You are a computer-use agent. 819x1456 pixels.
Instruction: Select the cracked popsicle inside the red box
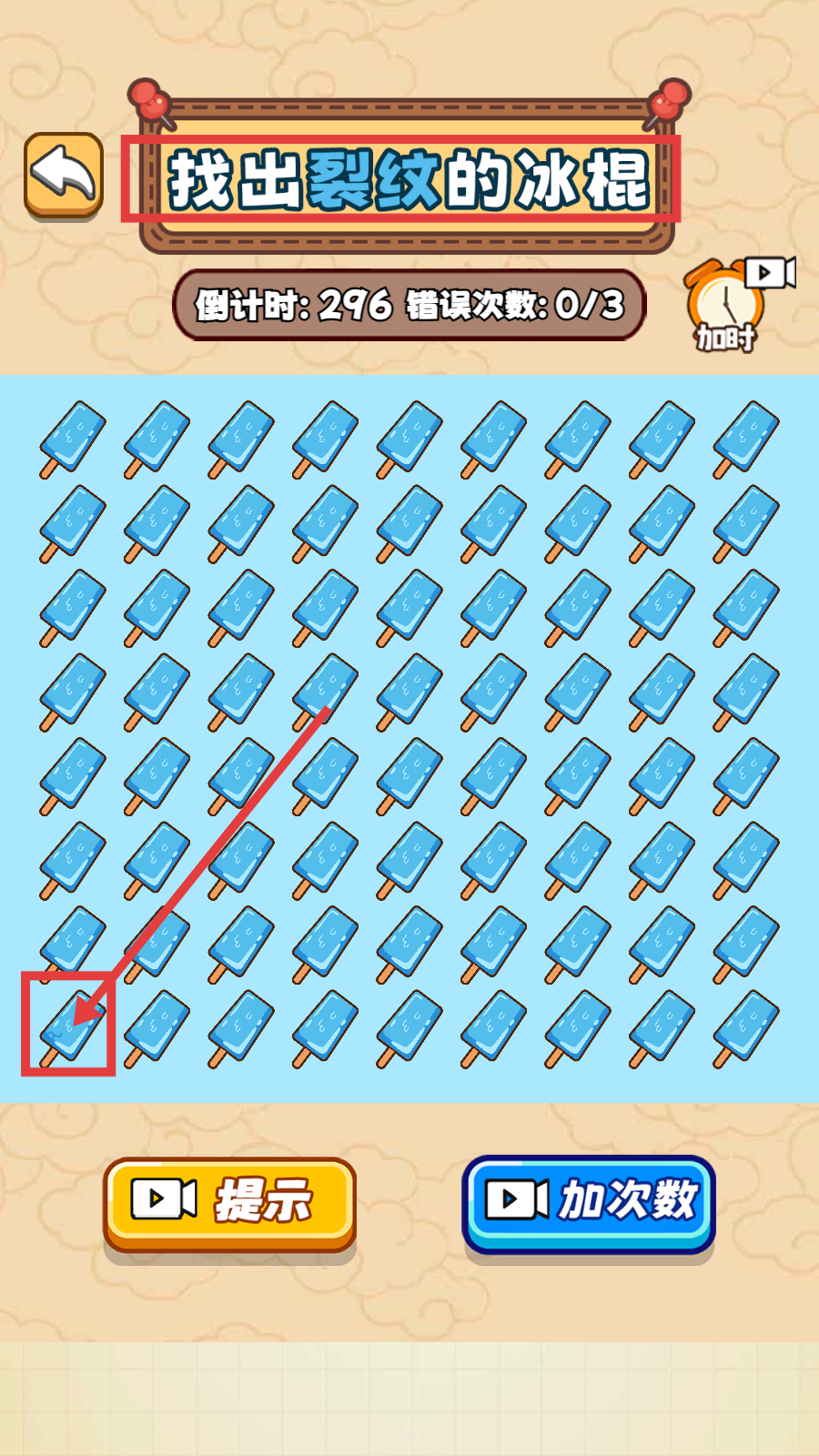point(71,1026)
